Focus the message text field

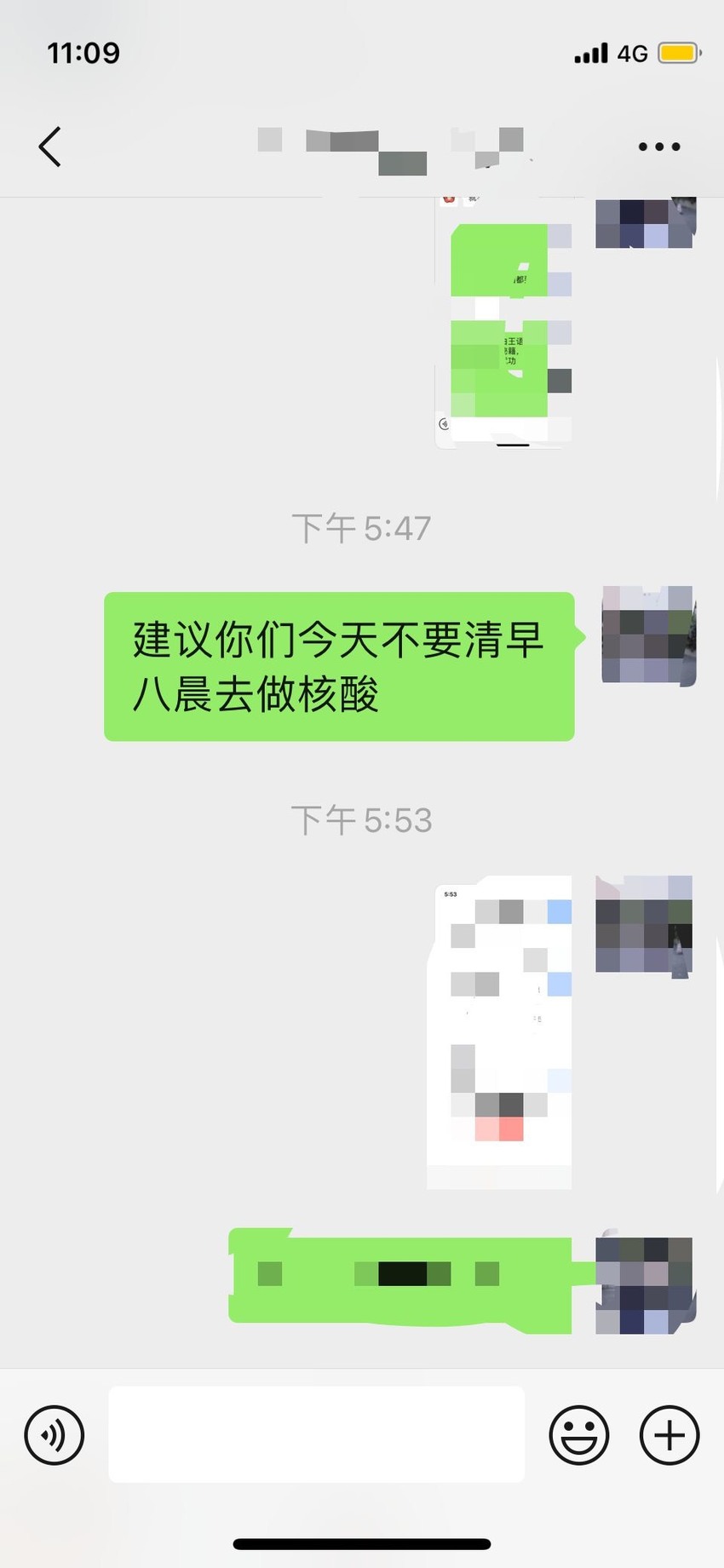coord(316,1434)
